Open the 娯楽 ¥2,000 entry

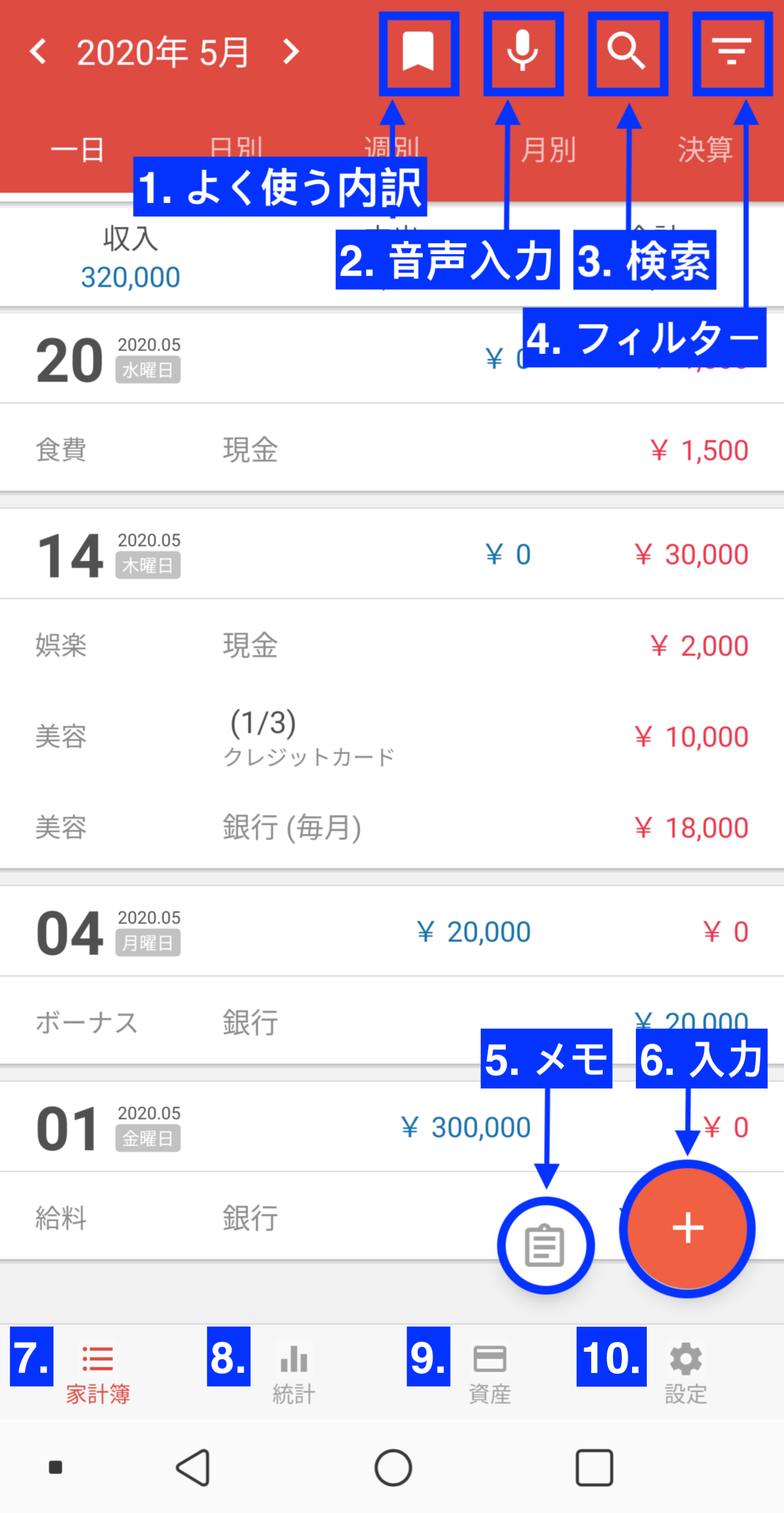point(391,645)
